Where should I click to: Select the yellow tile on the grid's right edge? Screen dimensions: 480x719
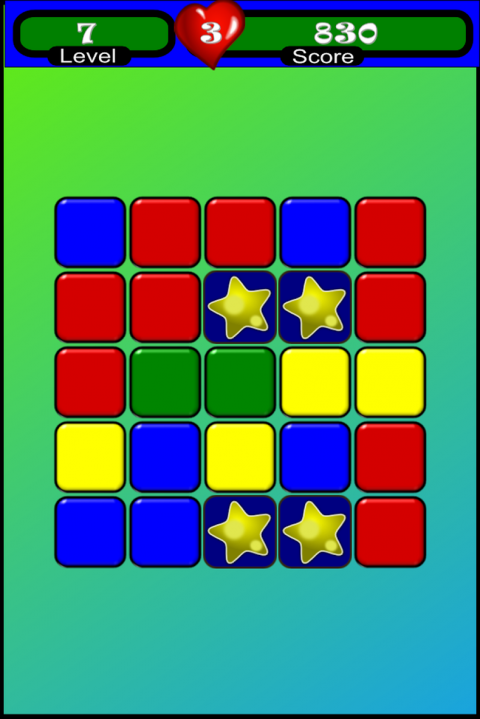click(x=391, y=382)
